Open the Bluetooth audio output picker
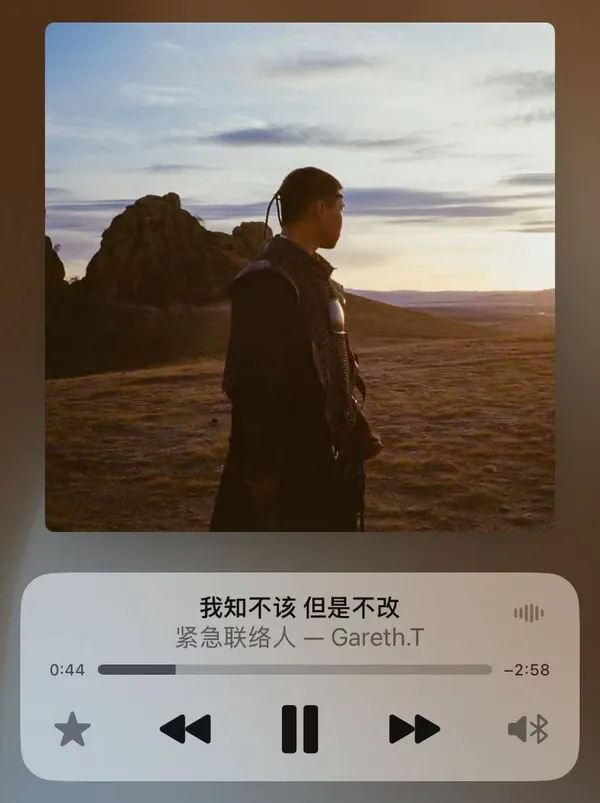600x803 pixels. click(x=528, y=729)
